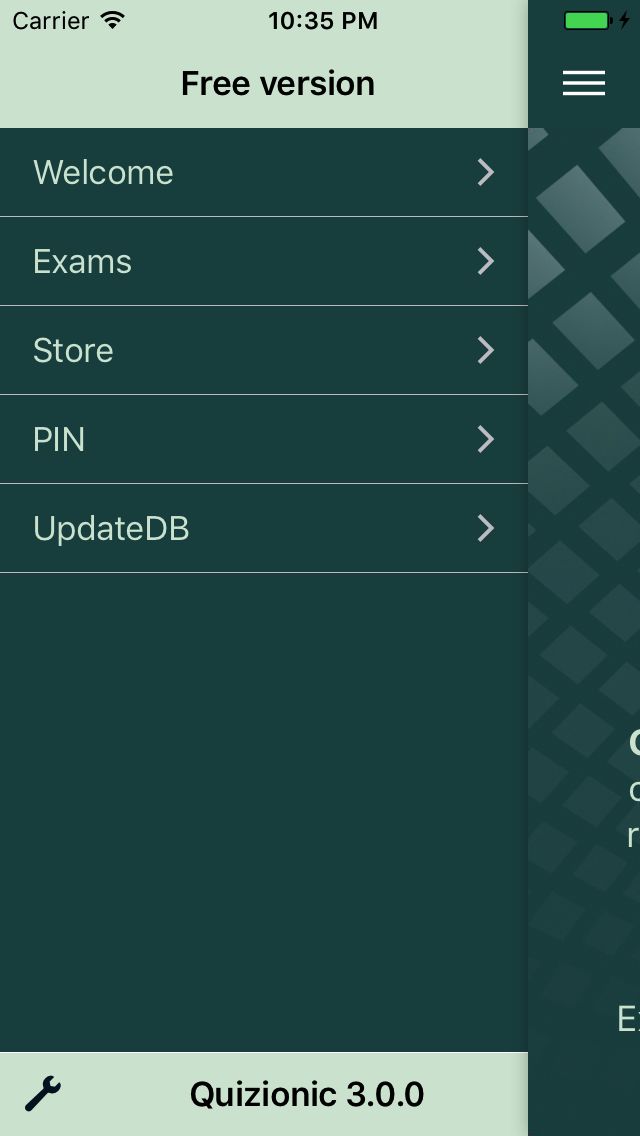Open the Welcome menu item
Screen dimensions: 640x1136
263,172
